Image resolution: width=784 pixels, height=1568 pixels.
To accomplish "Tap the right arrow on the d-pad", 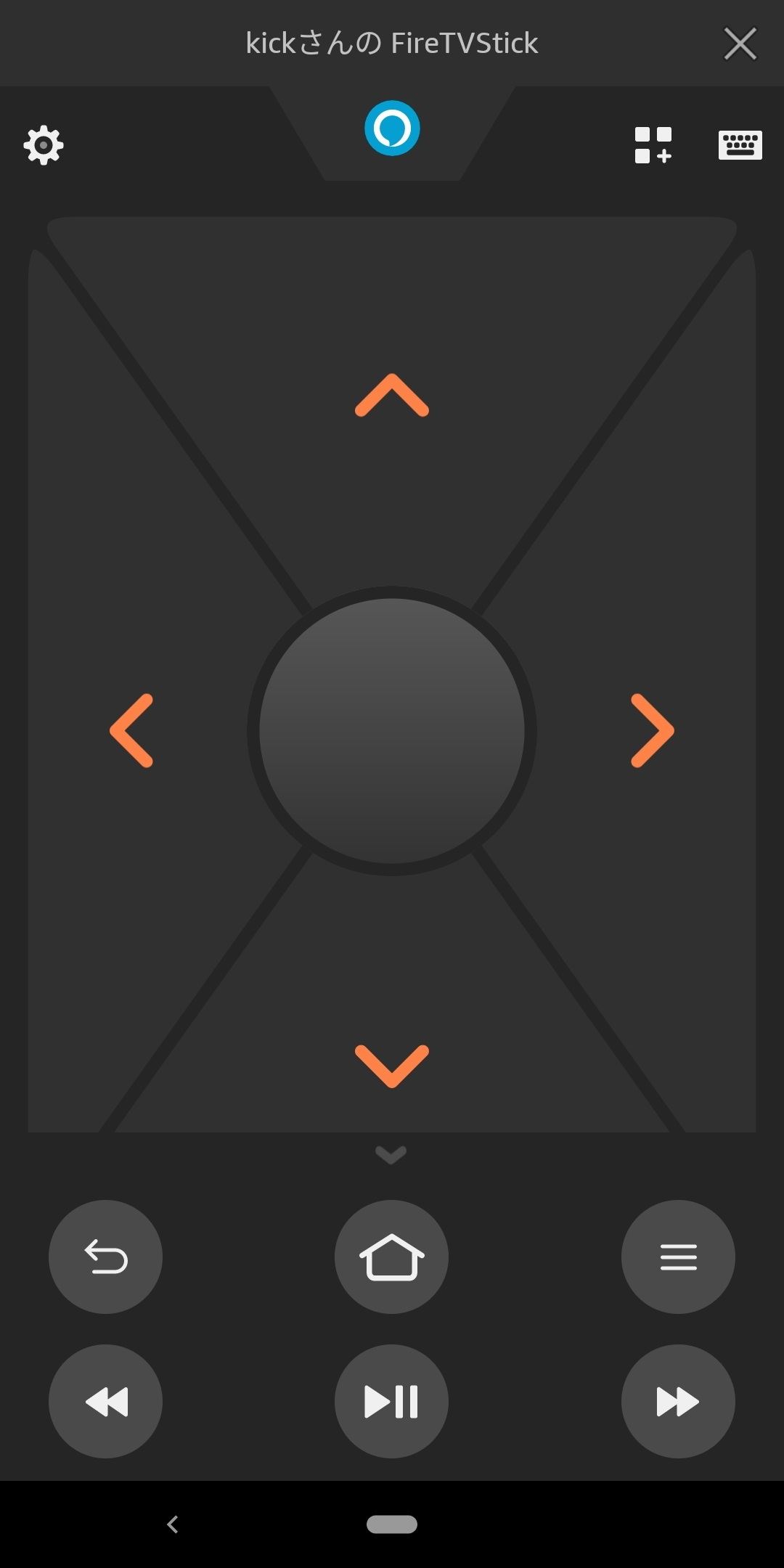I will (653, 730).
